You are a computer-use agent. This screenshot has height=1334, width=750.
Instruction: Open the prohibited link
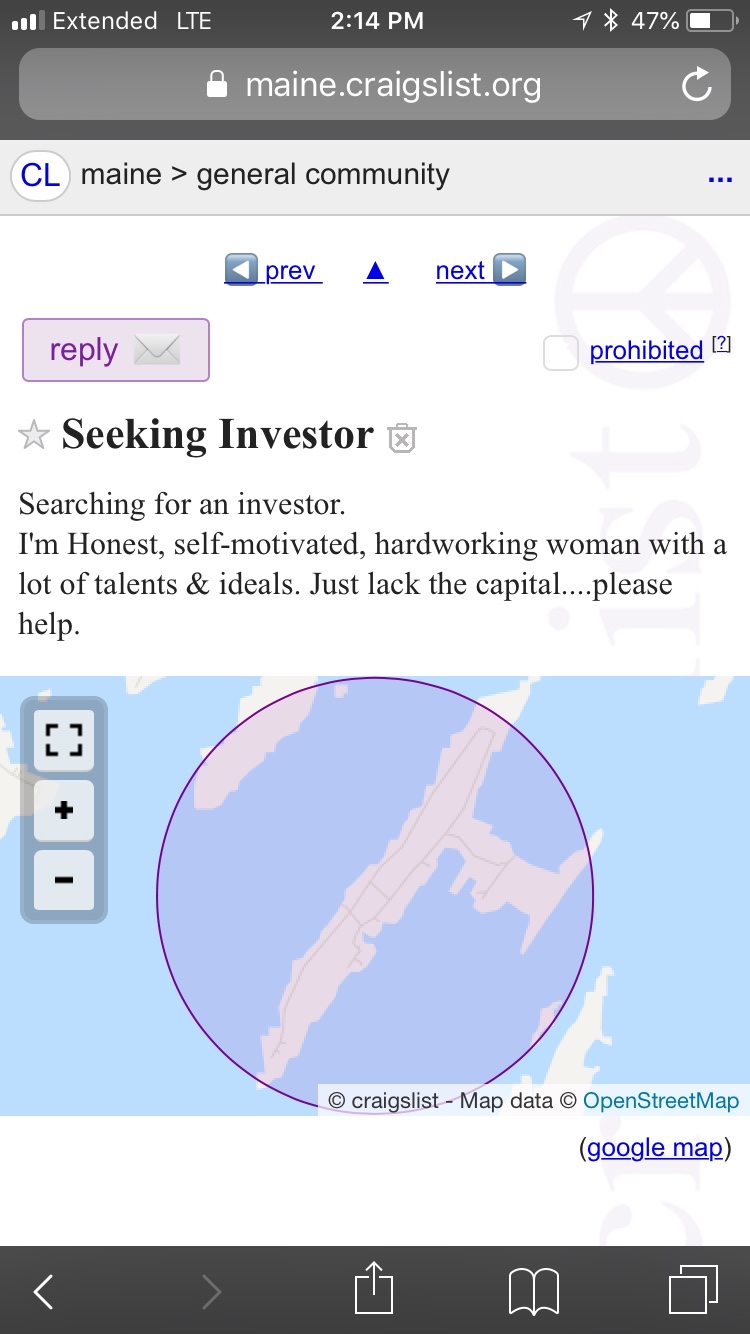(646, 351)
